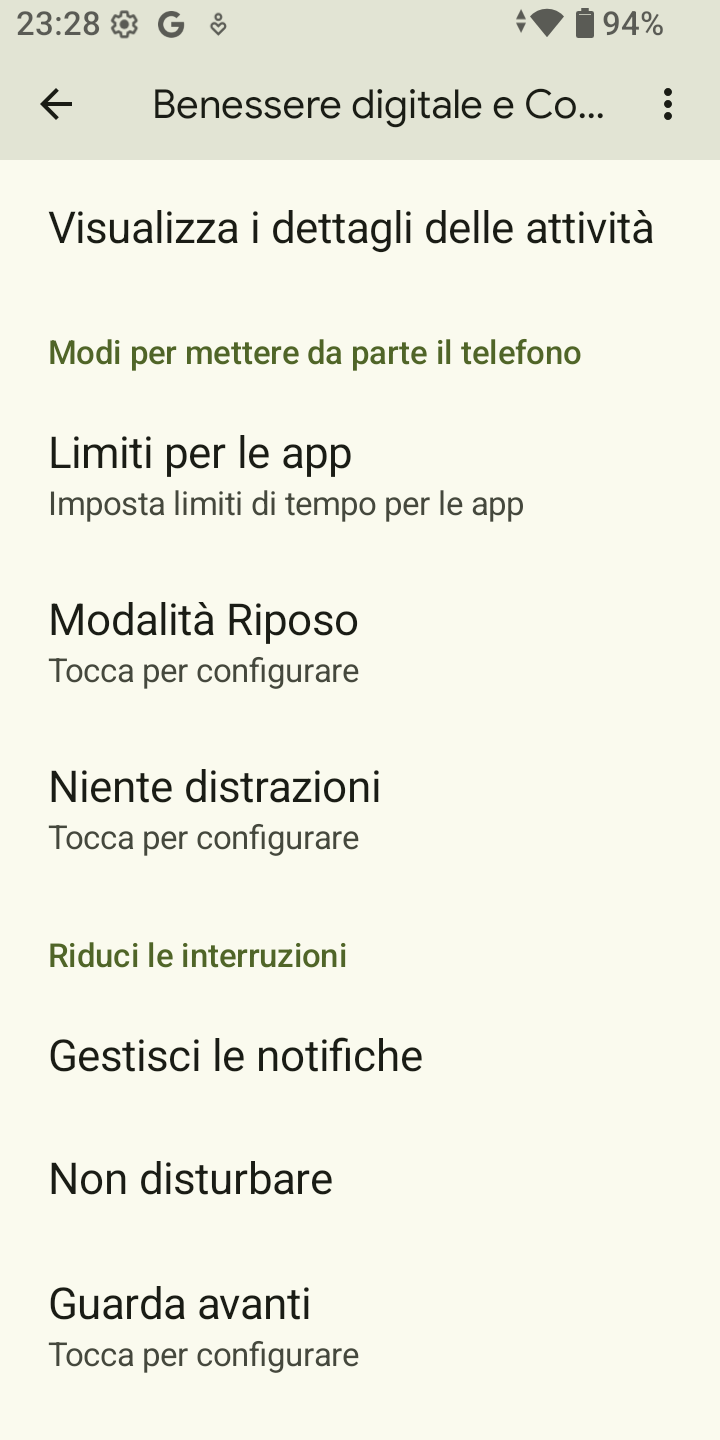Open Visualizza i dettagli delle attività
This screenshot has width=720, height=1440.
(x=360, y=228)
